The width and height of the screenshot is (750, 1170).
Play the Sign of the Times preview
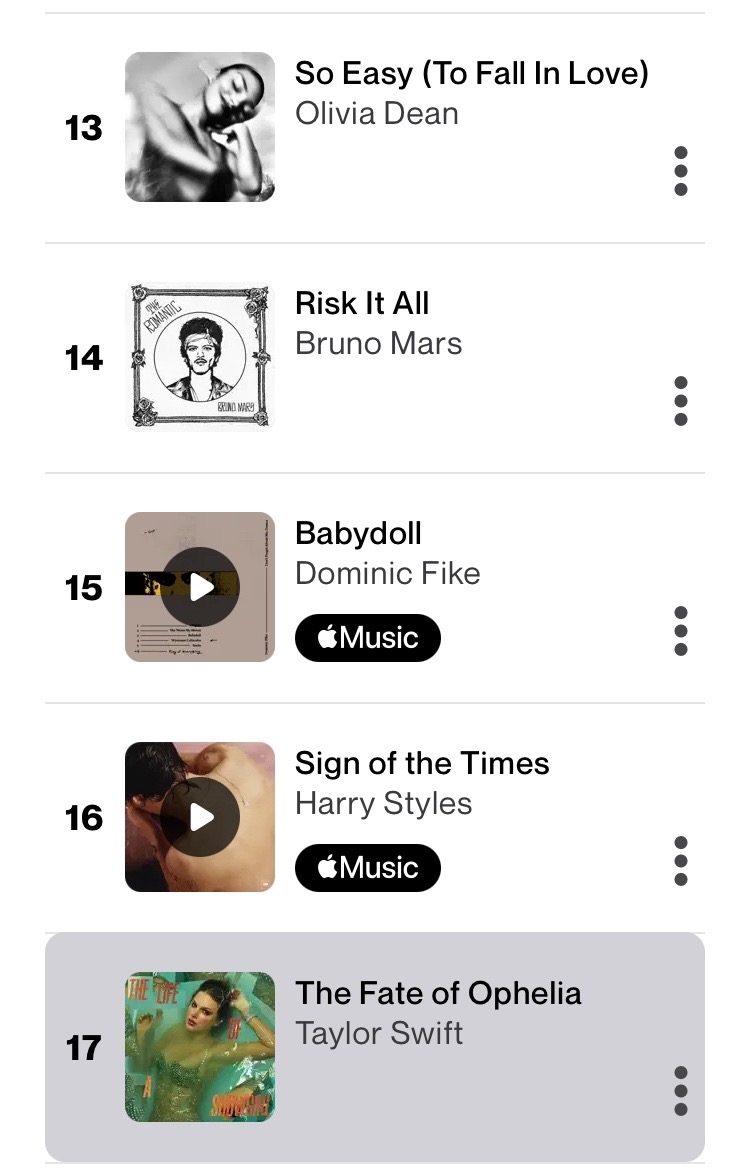point(200,817)
